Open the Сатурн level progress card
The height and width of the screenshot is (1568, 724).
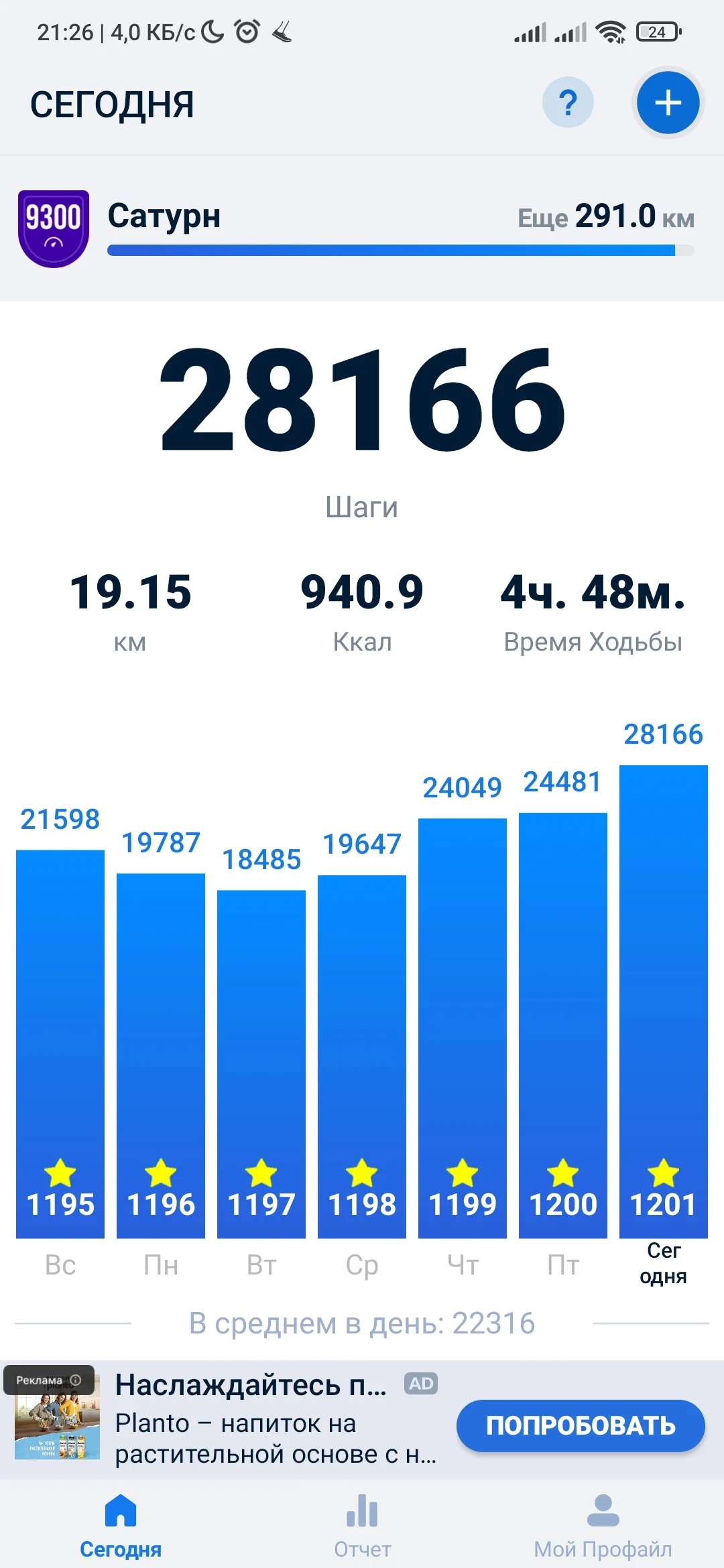tap(362, 229)
